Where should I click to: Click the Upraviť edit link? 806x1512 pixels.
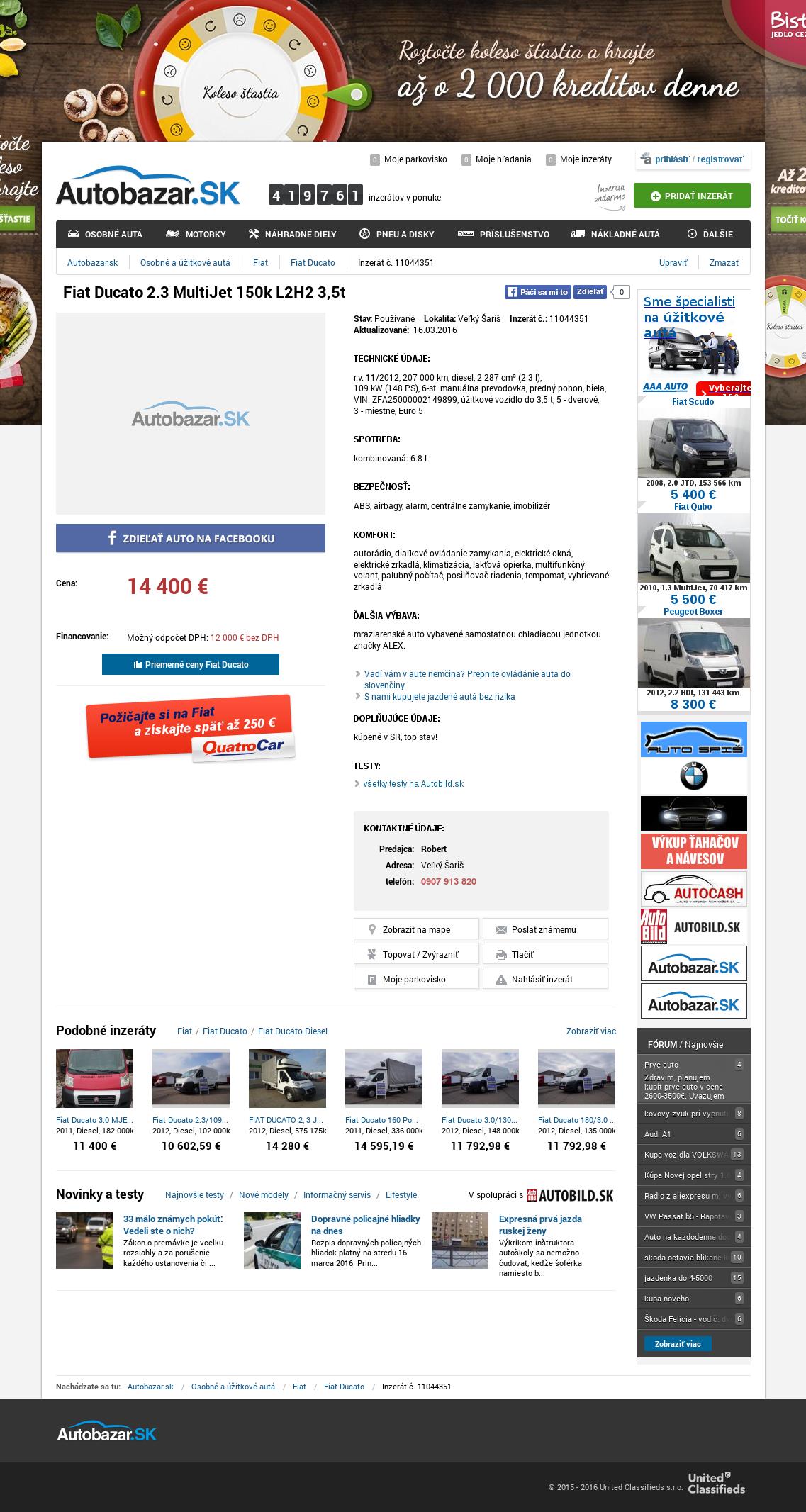click(673, 262)
